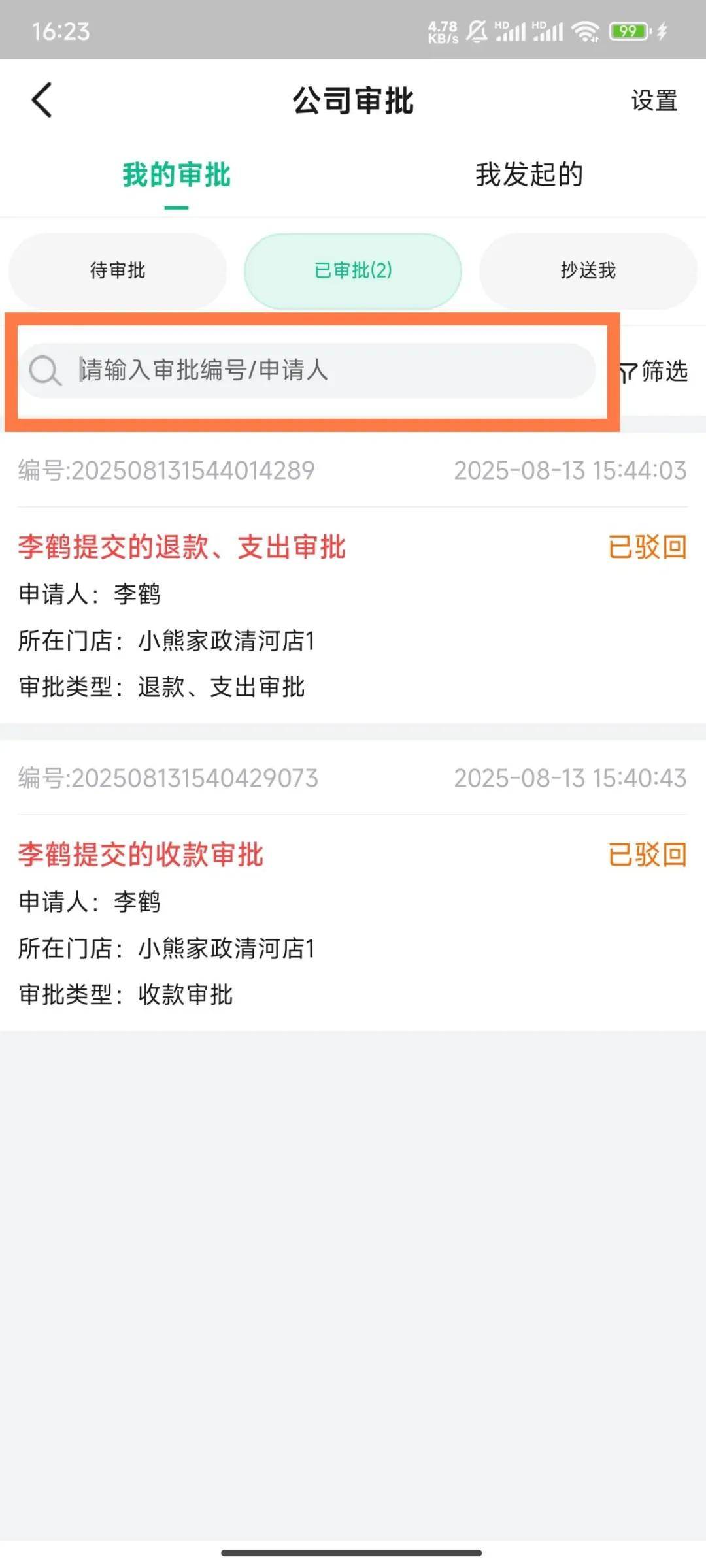
Task: Select the 待审批 filter chip
Action: click(118, 270)
